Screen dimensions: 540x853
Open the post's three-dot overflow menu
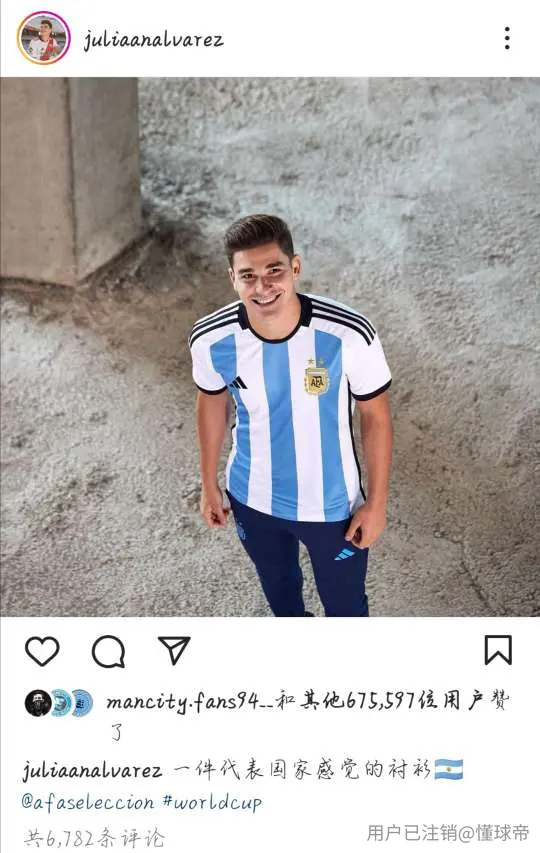coord(507,38)
